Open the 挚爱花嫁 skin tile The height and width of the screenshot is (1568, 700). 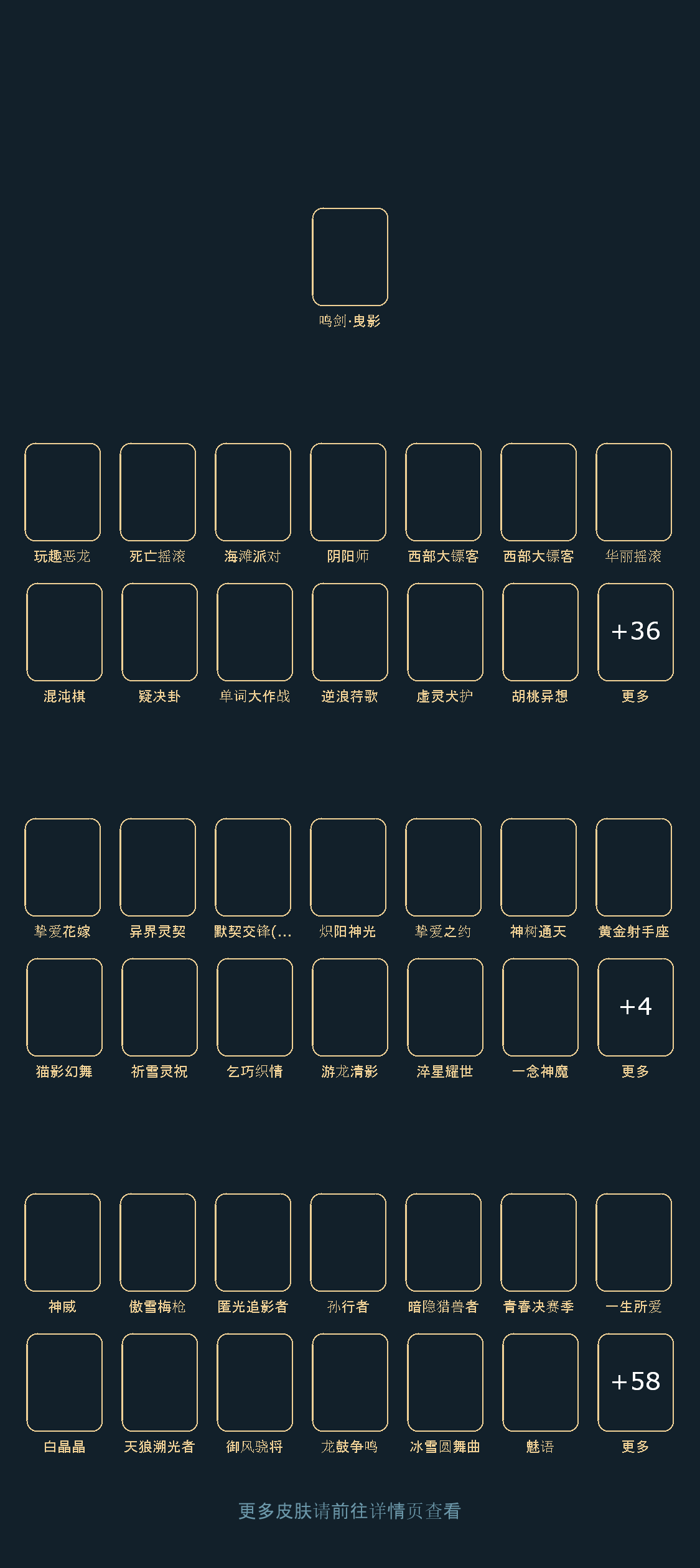pos(62,867)
